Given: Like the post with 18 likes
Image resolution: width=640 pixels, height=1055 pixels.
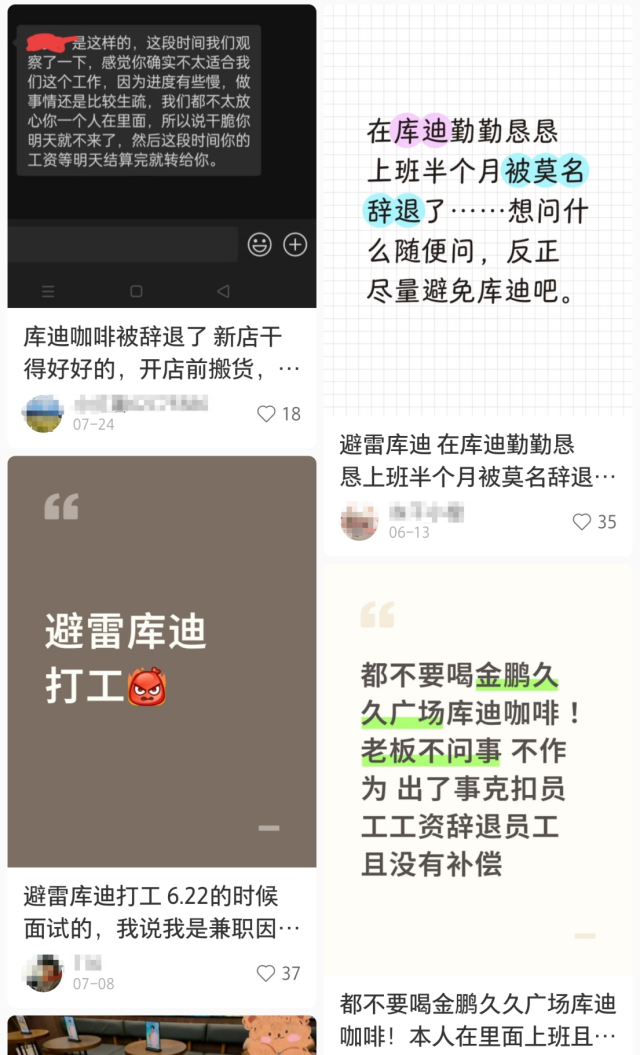Looking at the screenshot, I should pyautogui.click(x=267, y=413).
